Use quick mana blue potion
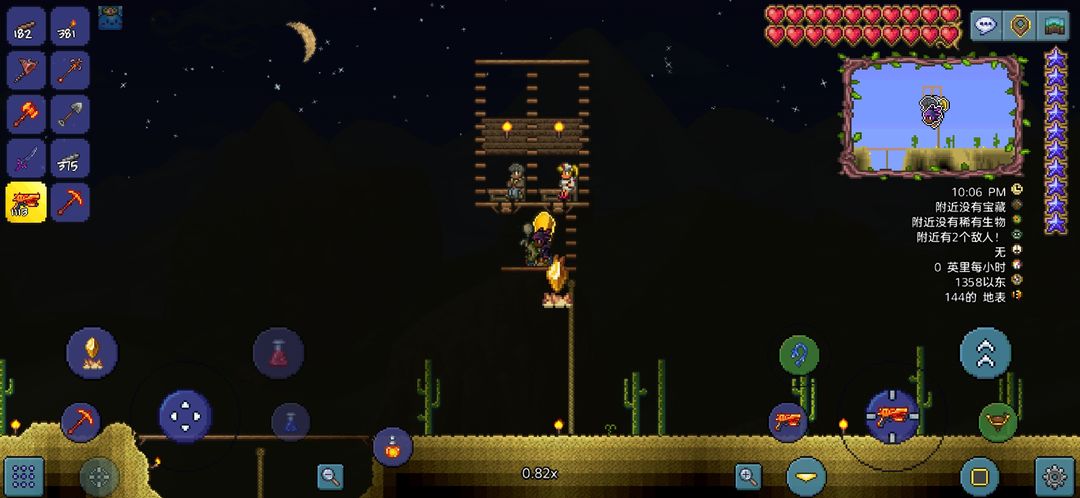 click(290, 422)
